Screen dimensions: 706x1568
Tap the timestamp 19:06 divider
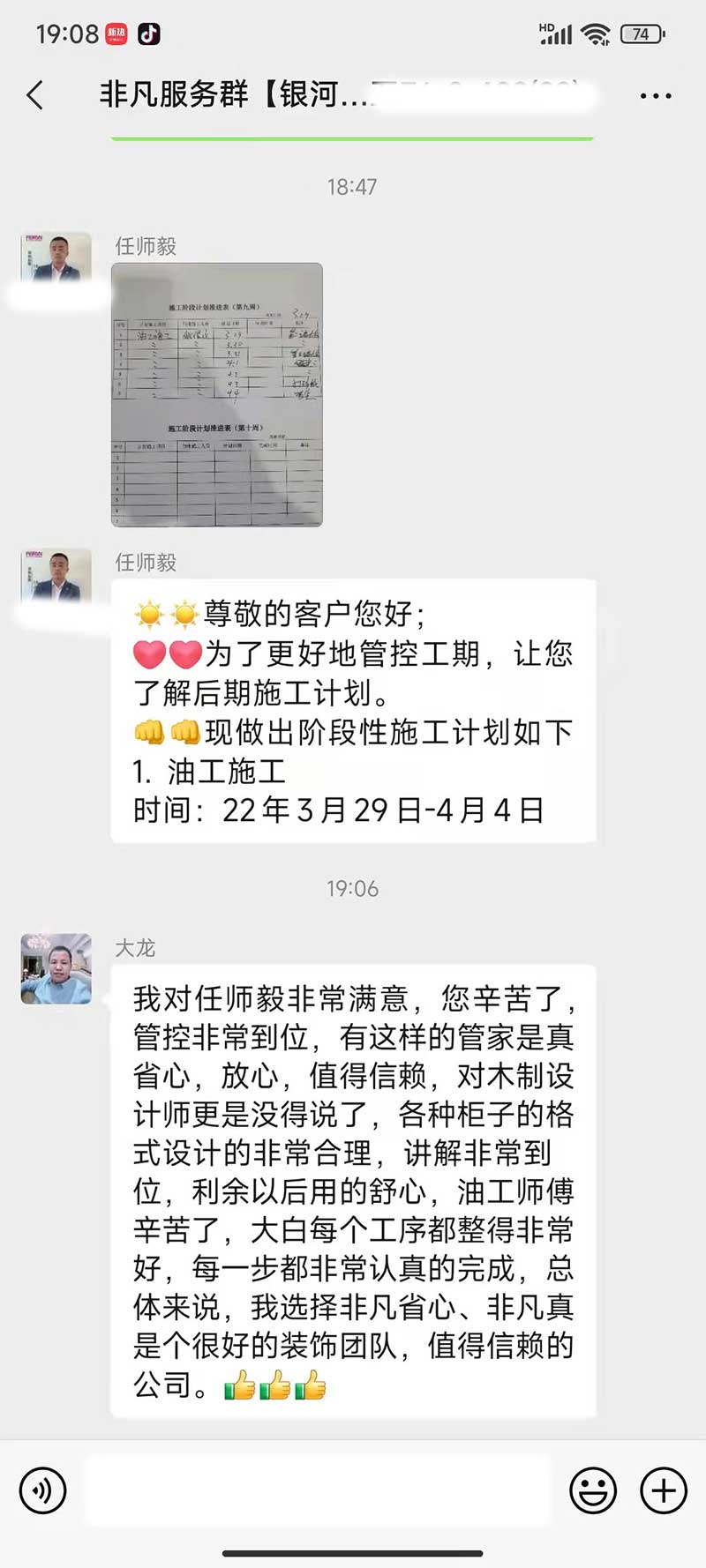pos(353,891)
